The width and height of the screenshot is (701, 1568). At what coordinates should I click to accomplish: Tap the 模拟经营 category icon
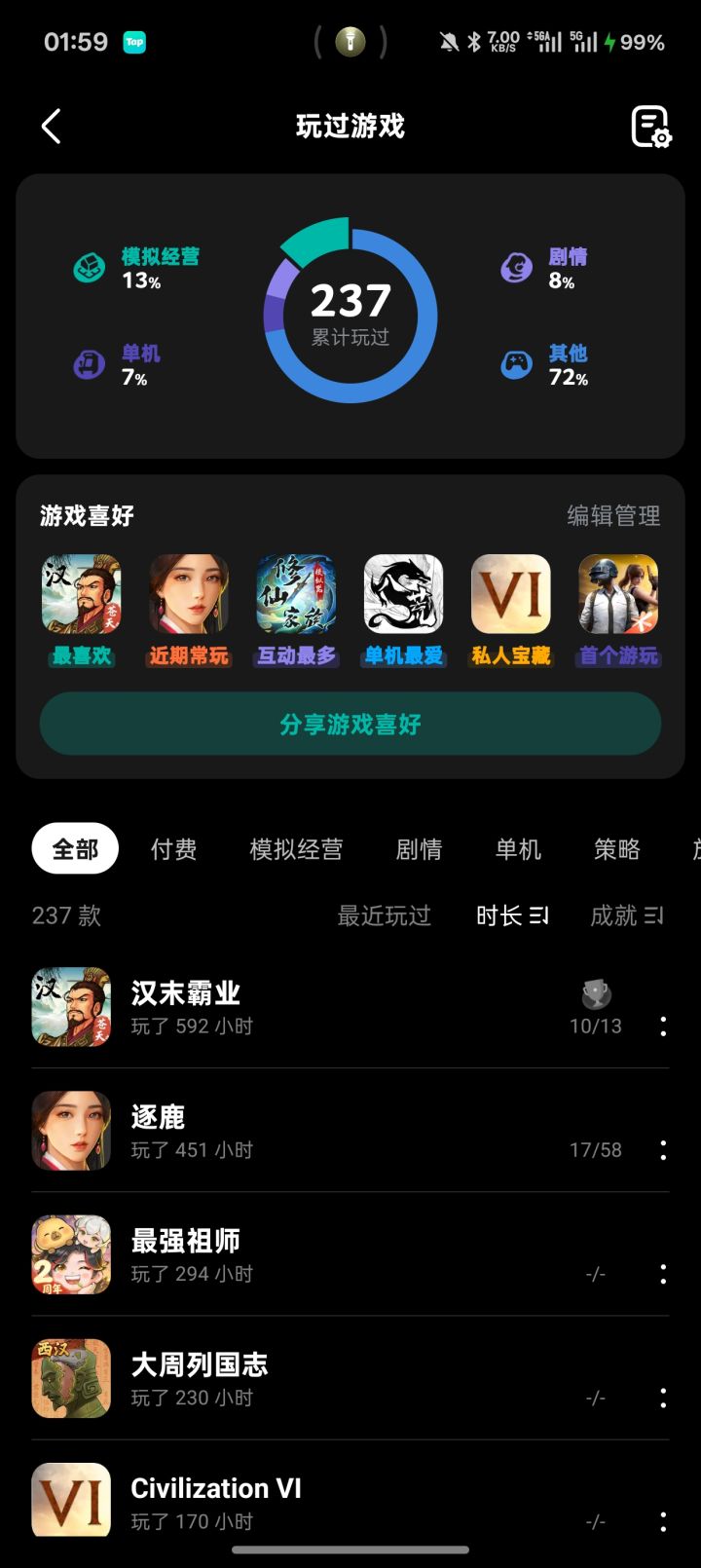tap(88, 264)
